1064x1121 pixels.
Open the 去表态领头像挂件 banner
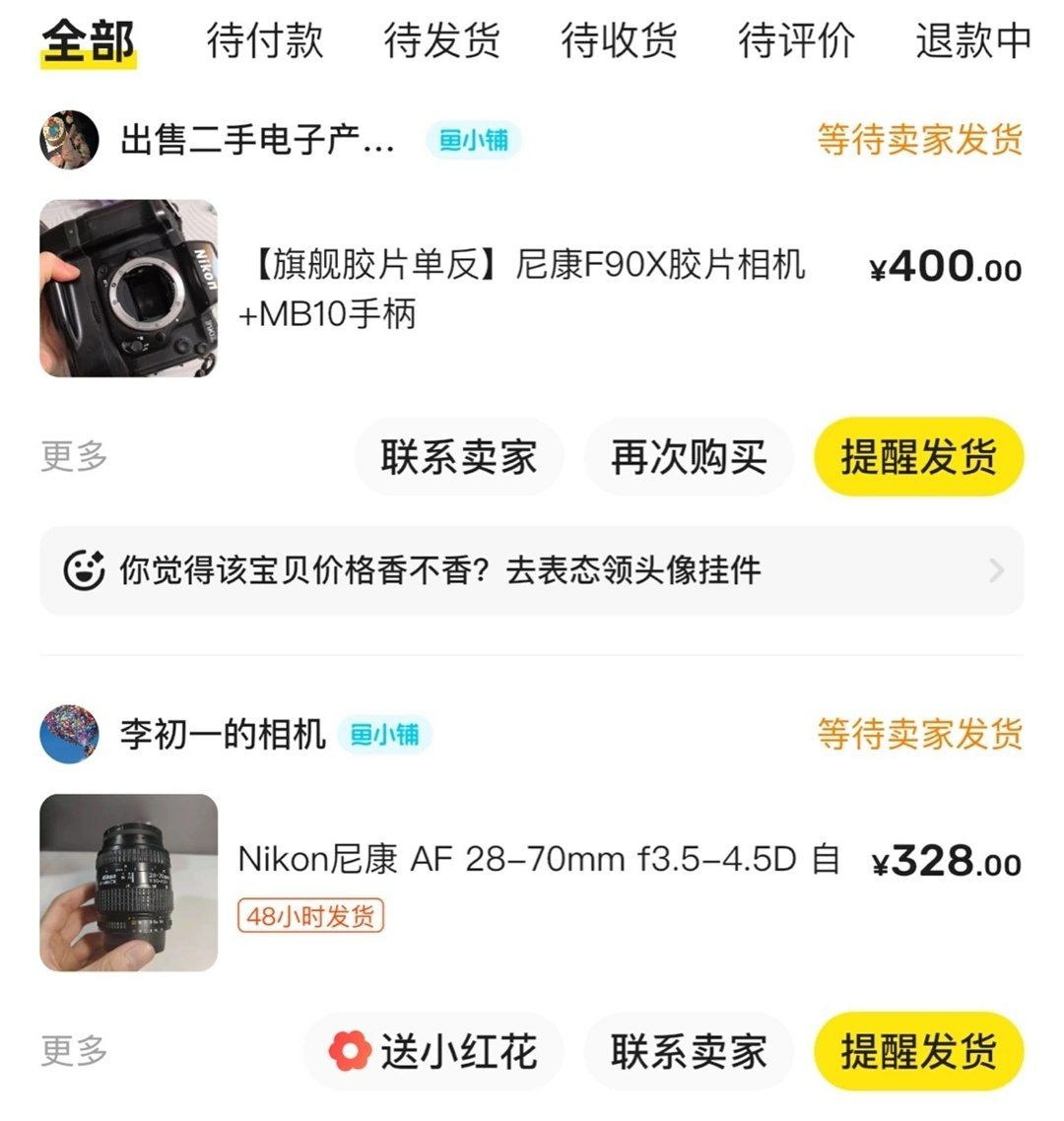coord(532,570)
